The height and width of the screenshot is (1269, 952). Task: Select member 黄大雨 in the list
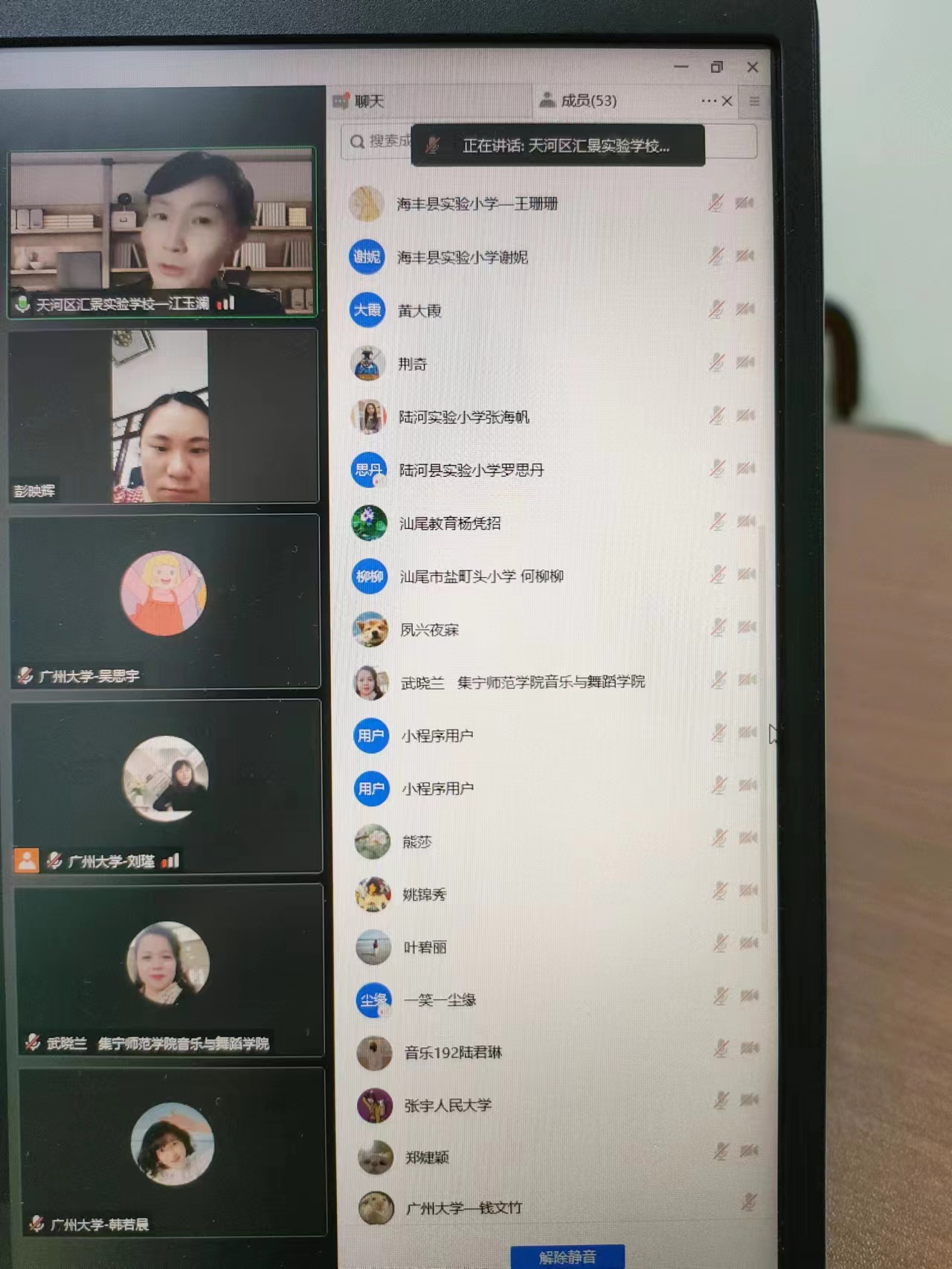[x=419, y=311]
